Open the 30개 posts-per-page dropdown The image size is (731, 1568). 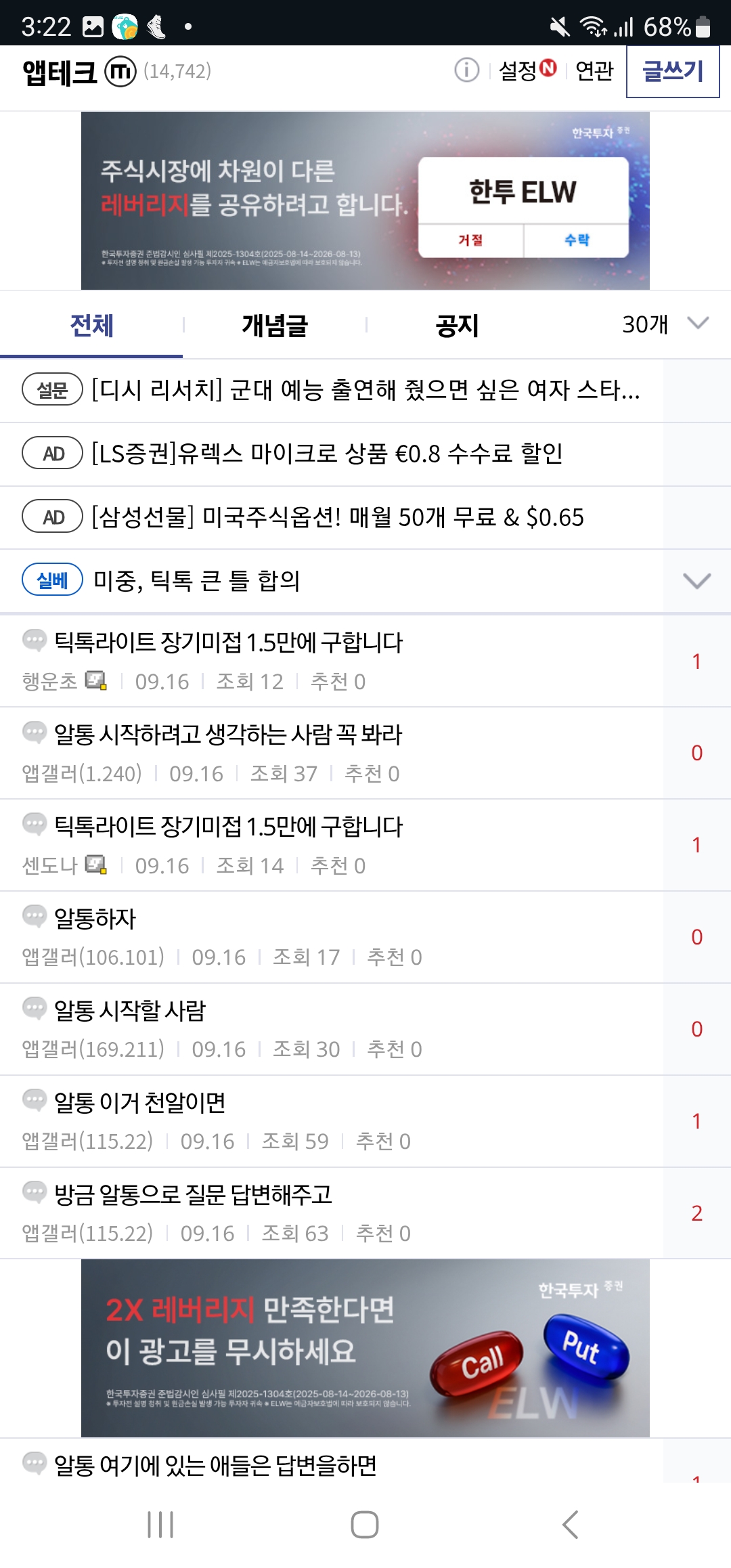665,324
